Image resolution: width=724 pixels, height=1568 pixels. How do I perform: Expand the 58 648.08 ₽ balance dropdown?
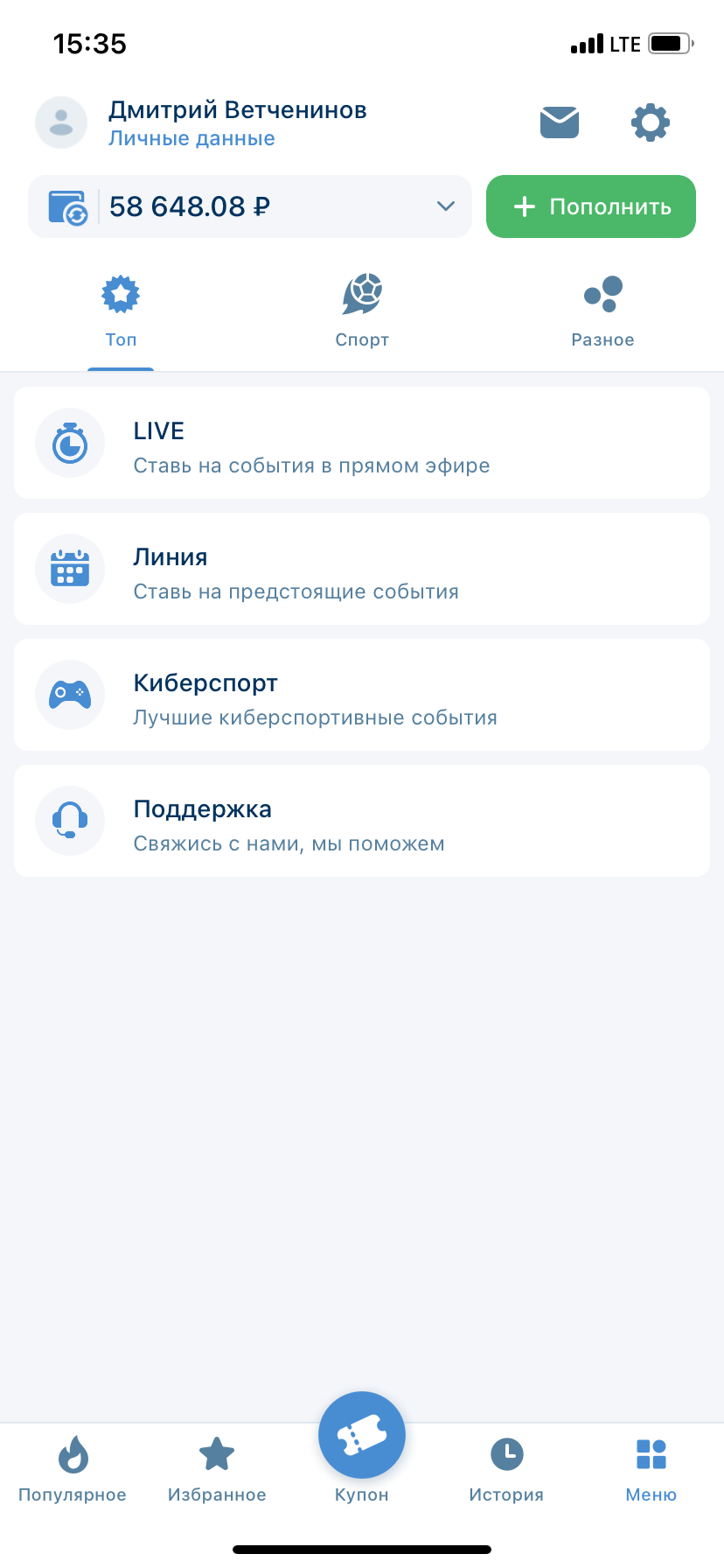[445, 206]
